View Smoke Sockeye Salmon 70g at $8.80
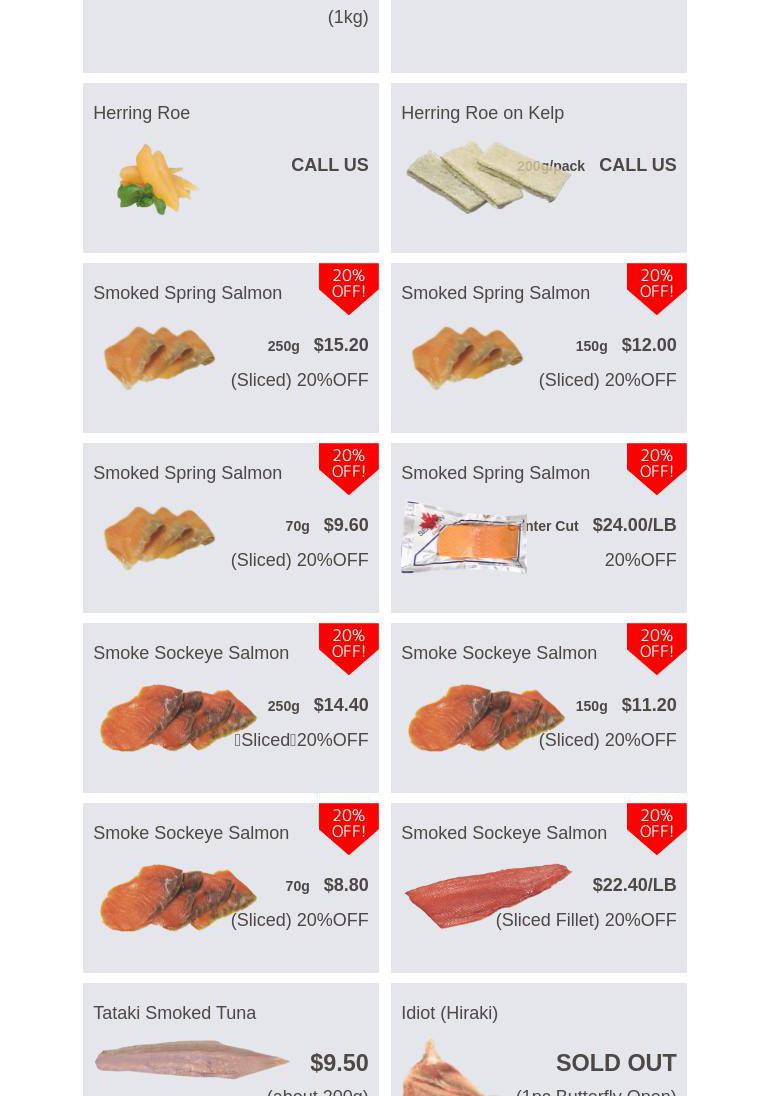 [x=230, y=887]
